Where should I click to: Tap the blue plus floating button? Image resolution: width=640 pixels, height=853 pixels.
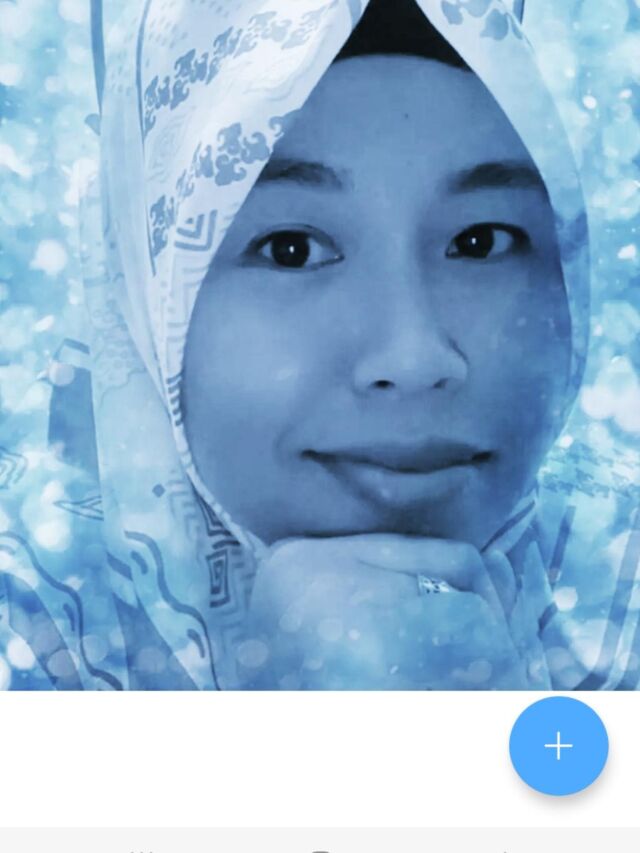[x=558, y=746]
